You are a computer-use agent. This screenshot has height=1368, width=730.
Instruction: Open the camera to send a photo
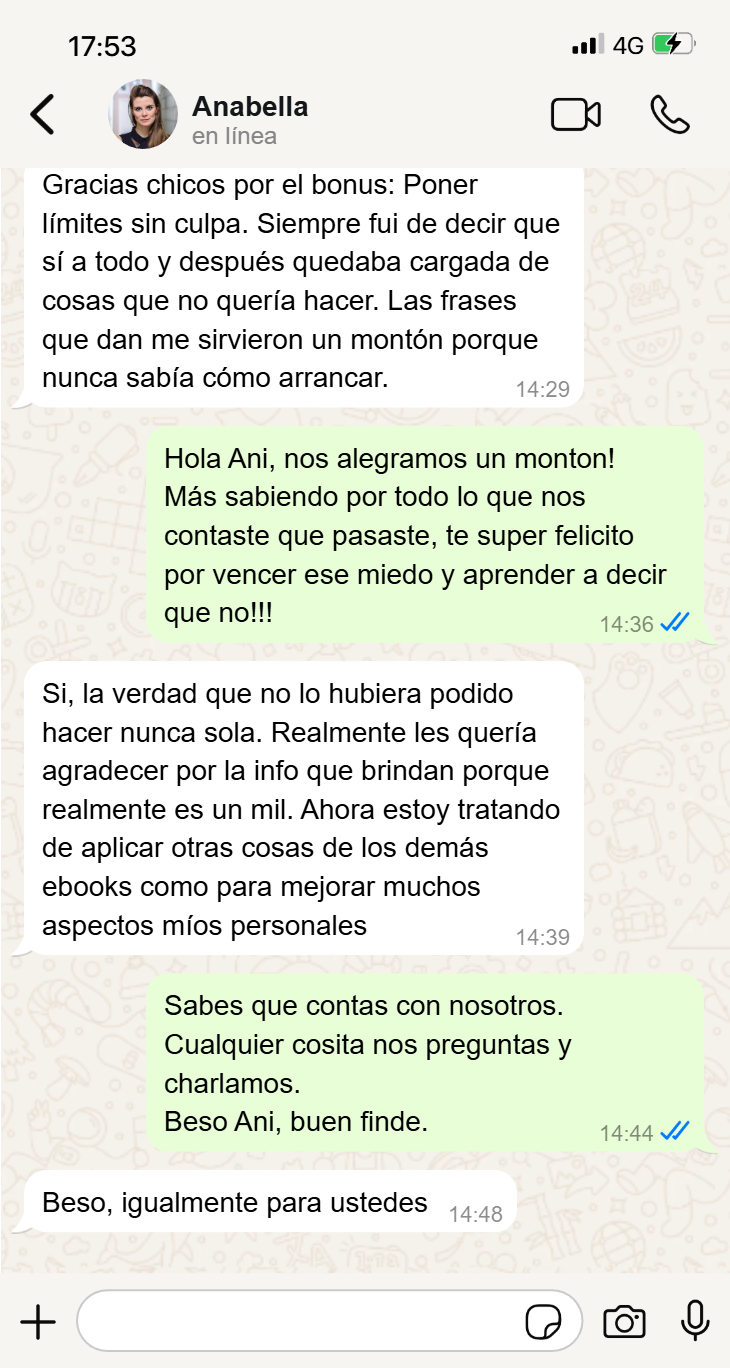pyautogui.click(x=625, y=1322)
